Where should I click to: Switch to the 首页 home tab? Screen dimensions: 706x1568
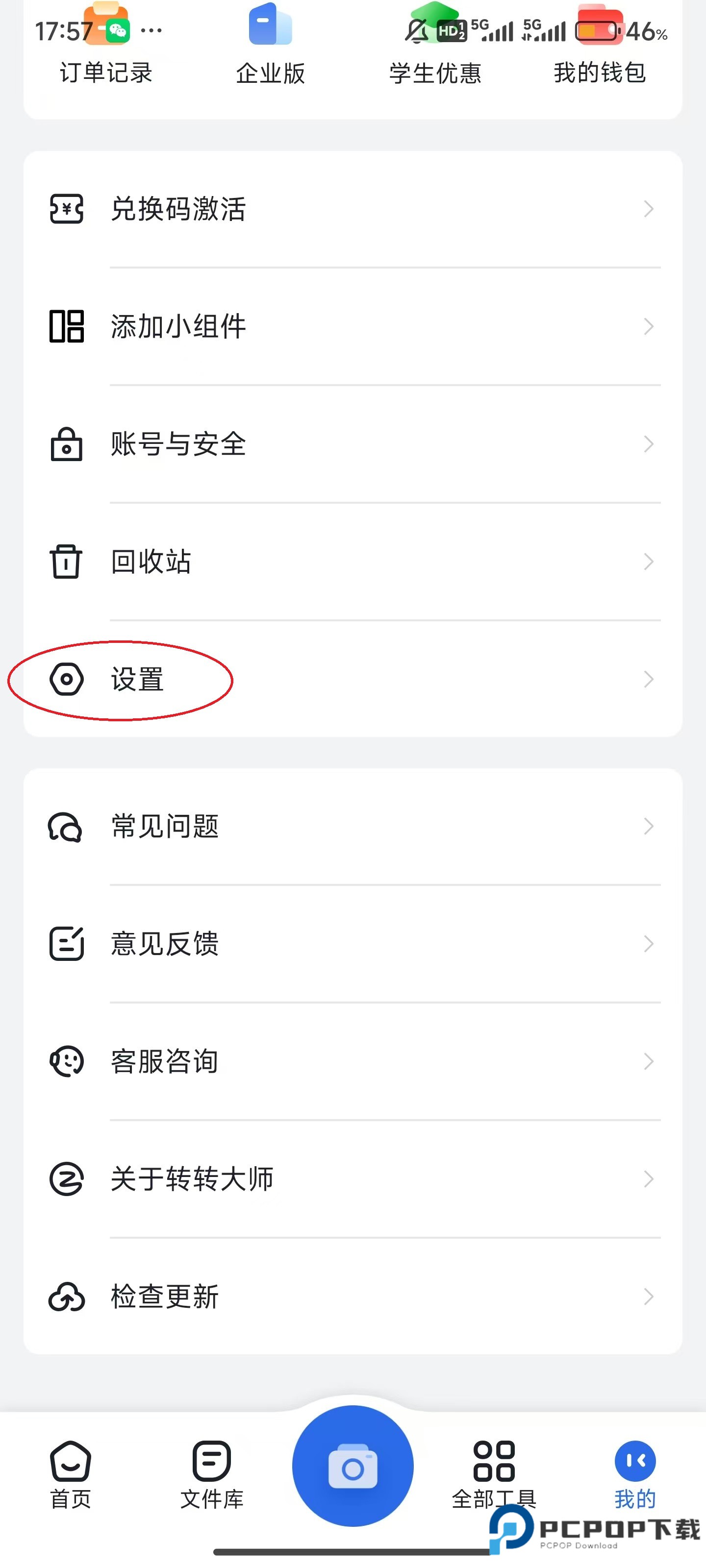tap(71, 1473)
